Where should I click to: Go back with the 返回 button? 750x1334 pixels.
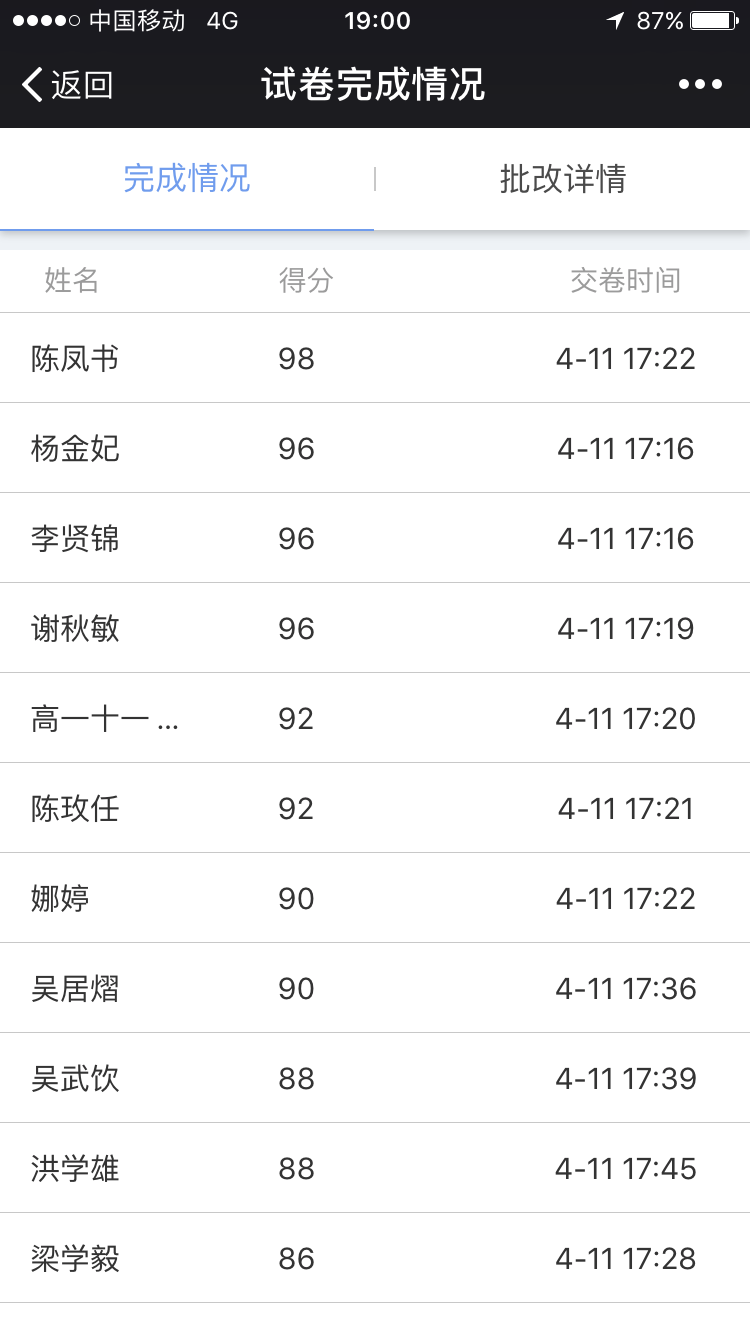[67, 85]
